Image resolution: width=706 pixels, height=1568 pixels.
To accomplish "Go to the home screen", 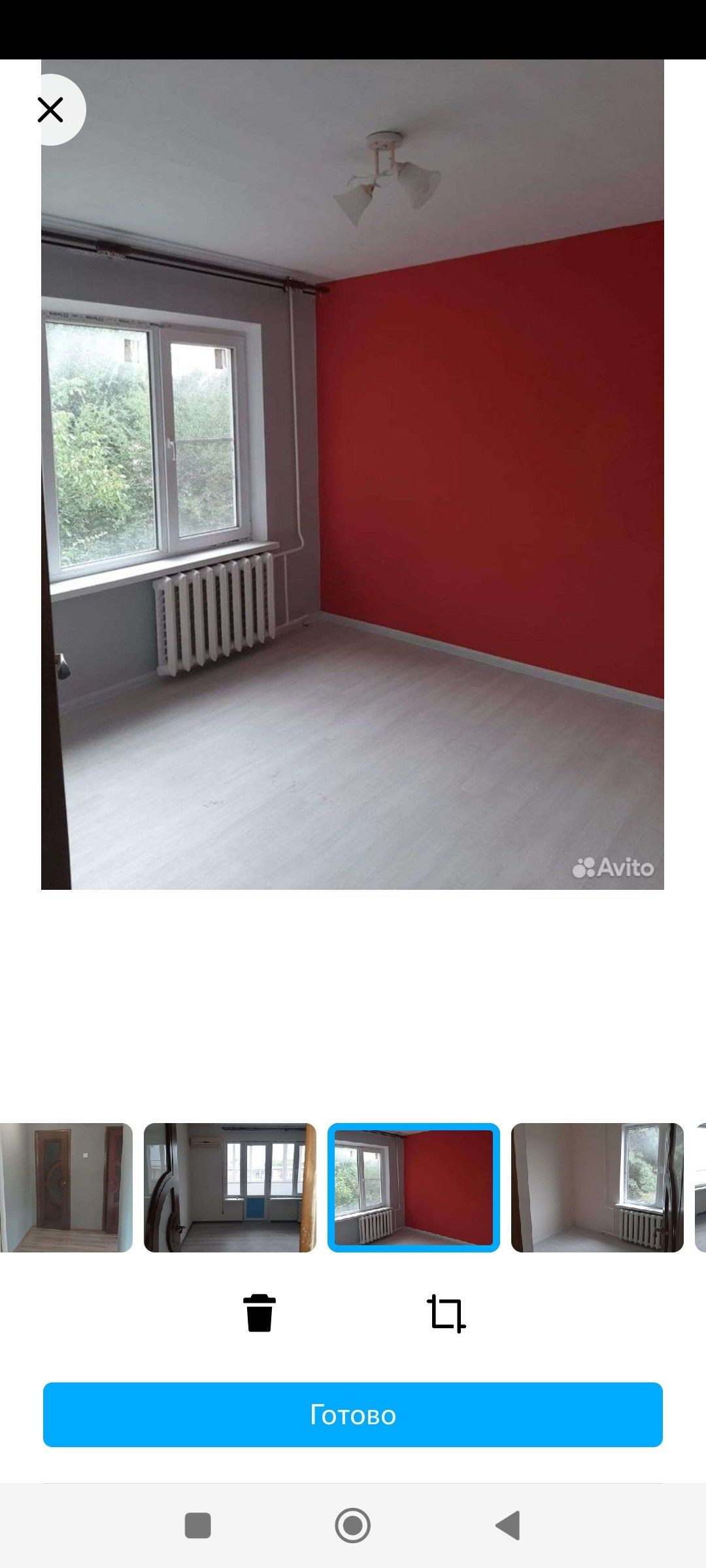I will (x=353, y=1526).
